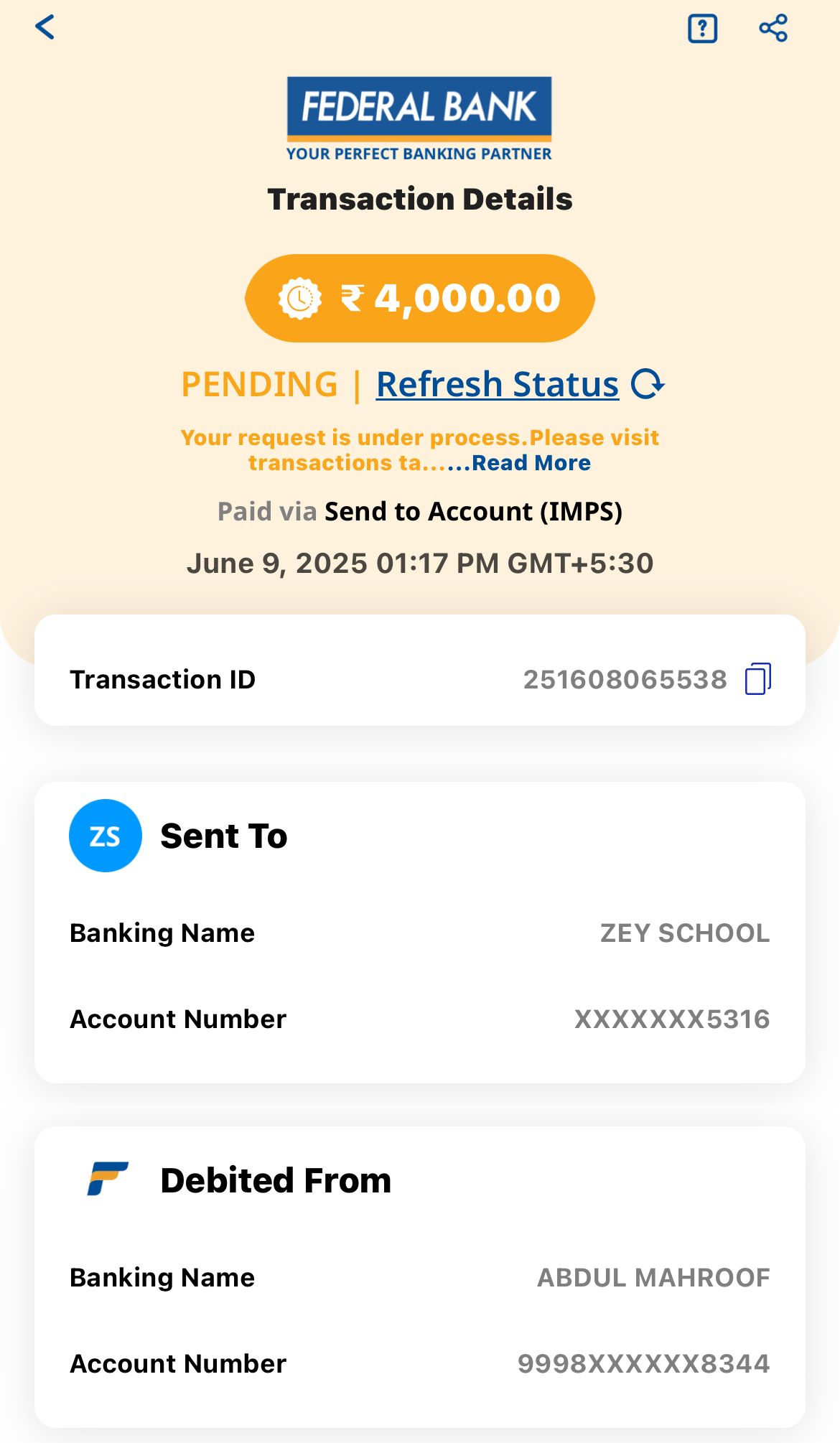Tap the Refresh Status link
840x1443 pixels.
click(498, 384)
